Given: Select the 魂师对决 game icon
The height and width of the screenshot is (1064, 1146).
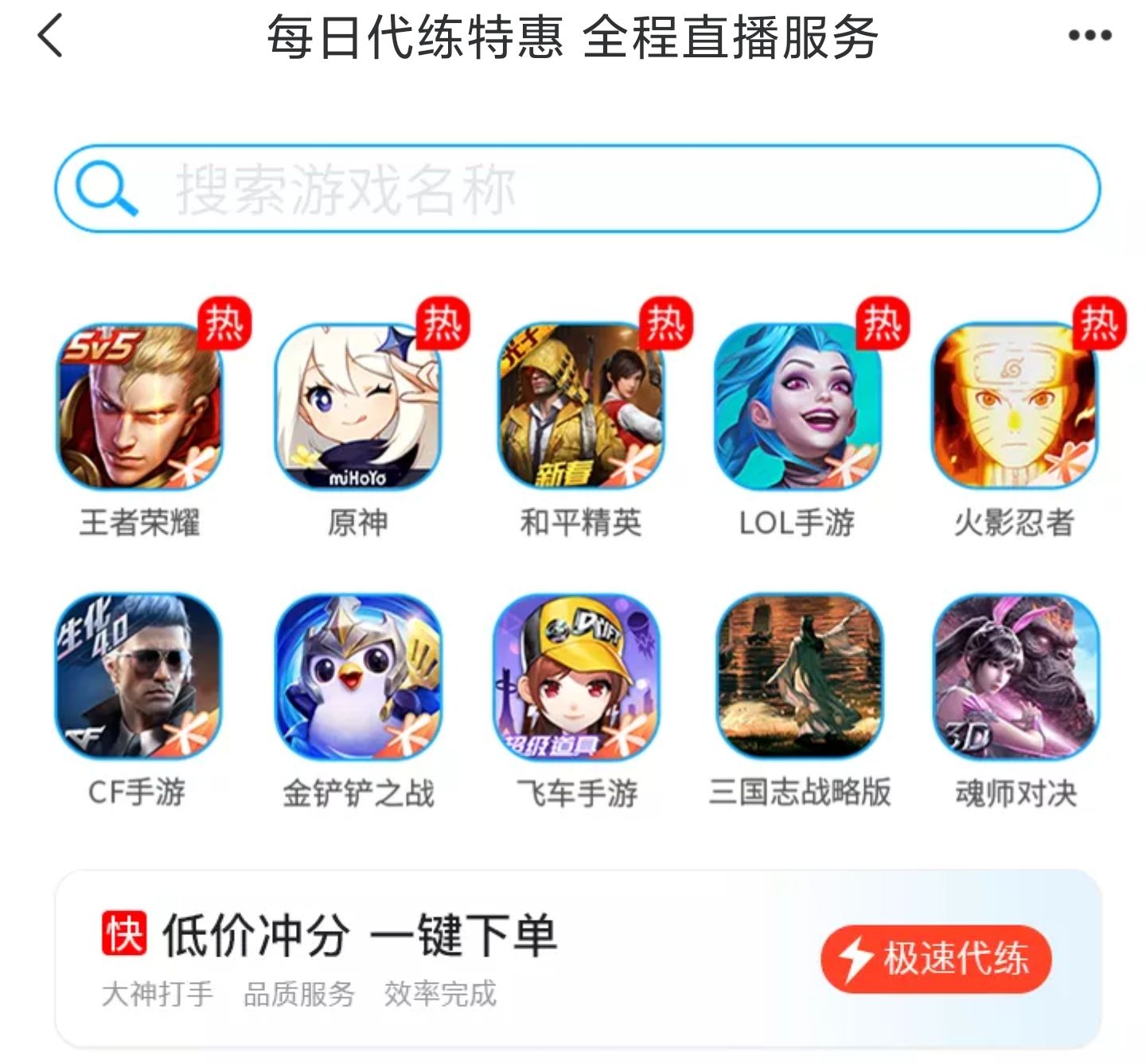Looking at the screenshot, I should [x=1016, y=676].
